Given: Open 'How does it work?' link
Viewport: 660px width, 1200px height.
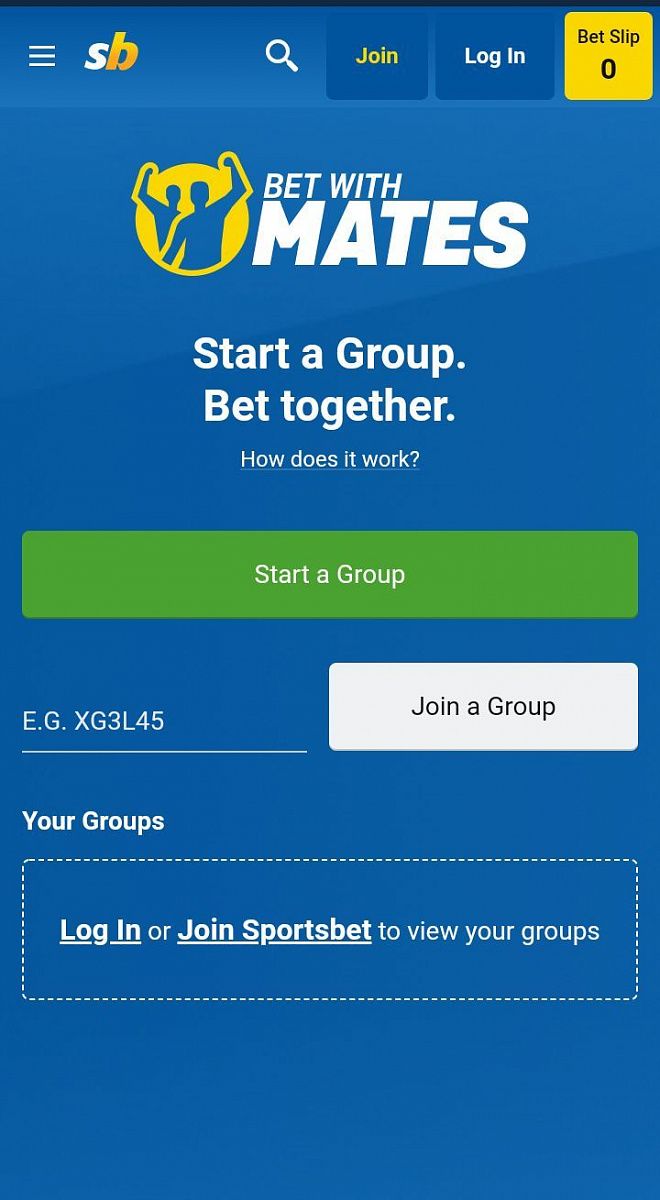Looking at the screenshot, I should pyautogui.click(x=330, y=459).
